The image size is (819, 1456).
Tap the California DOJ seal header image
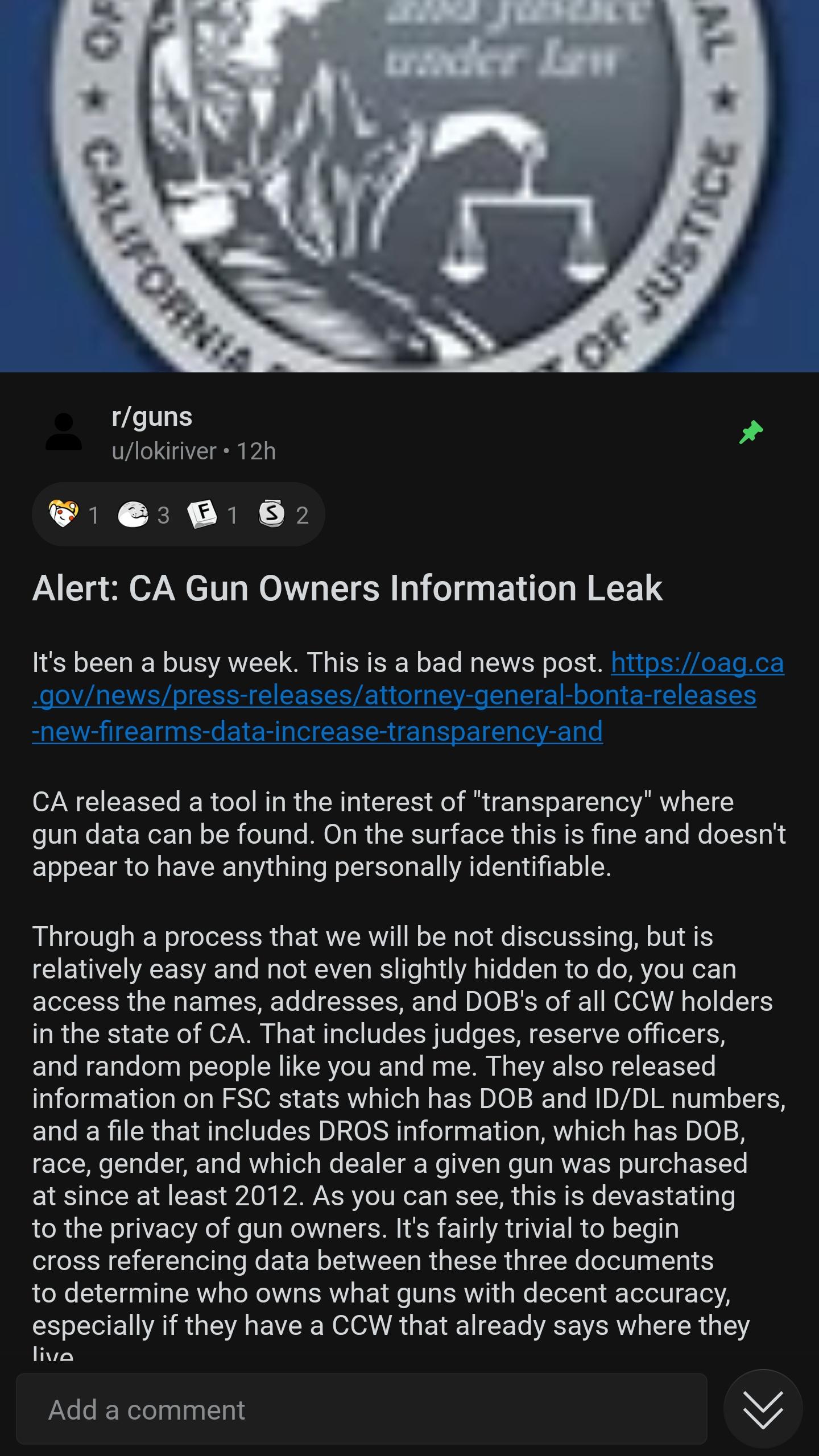(409, 185)
